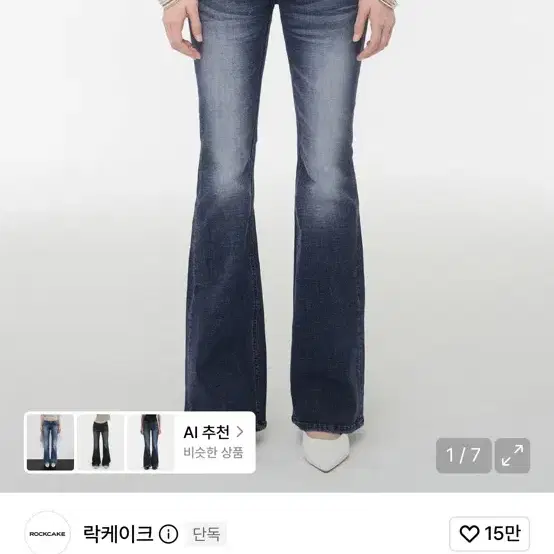
Task: Open AI 추천 similar products
Action: pyautogui.click(x=213, y=442)
